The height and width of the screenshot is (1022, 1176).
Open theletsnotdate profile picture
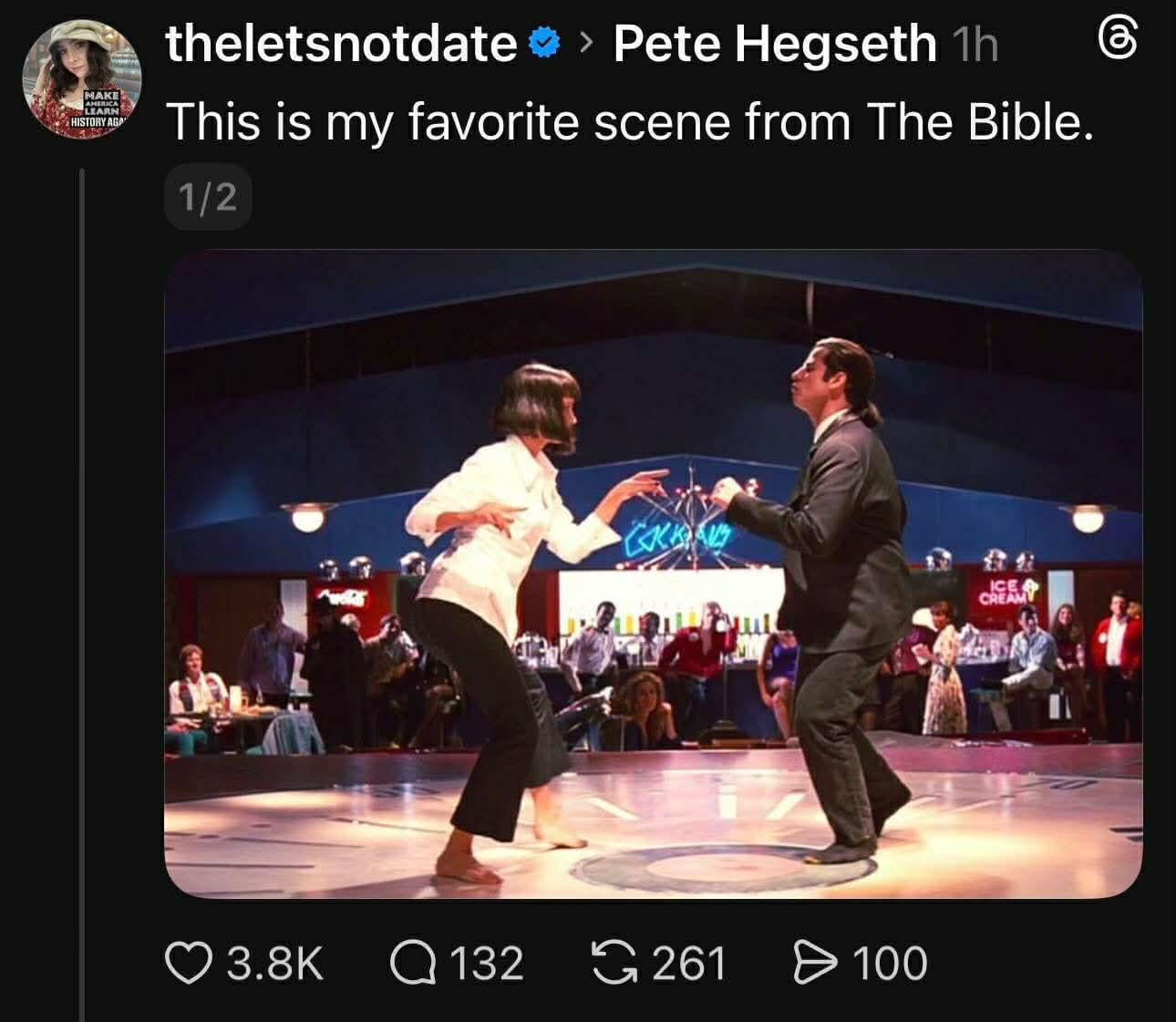pos(82,79)
